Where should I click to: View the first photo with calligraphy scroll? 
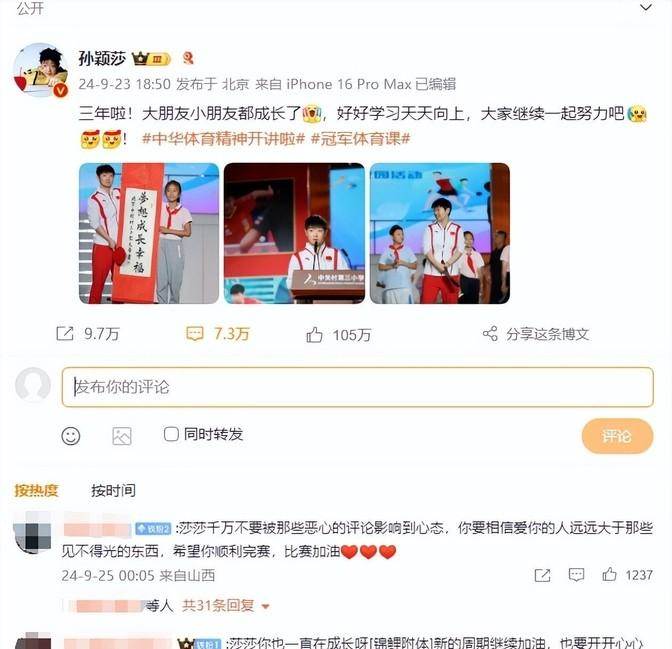pos(148,233)
